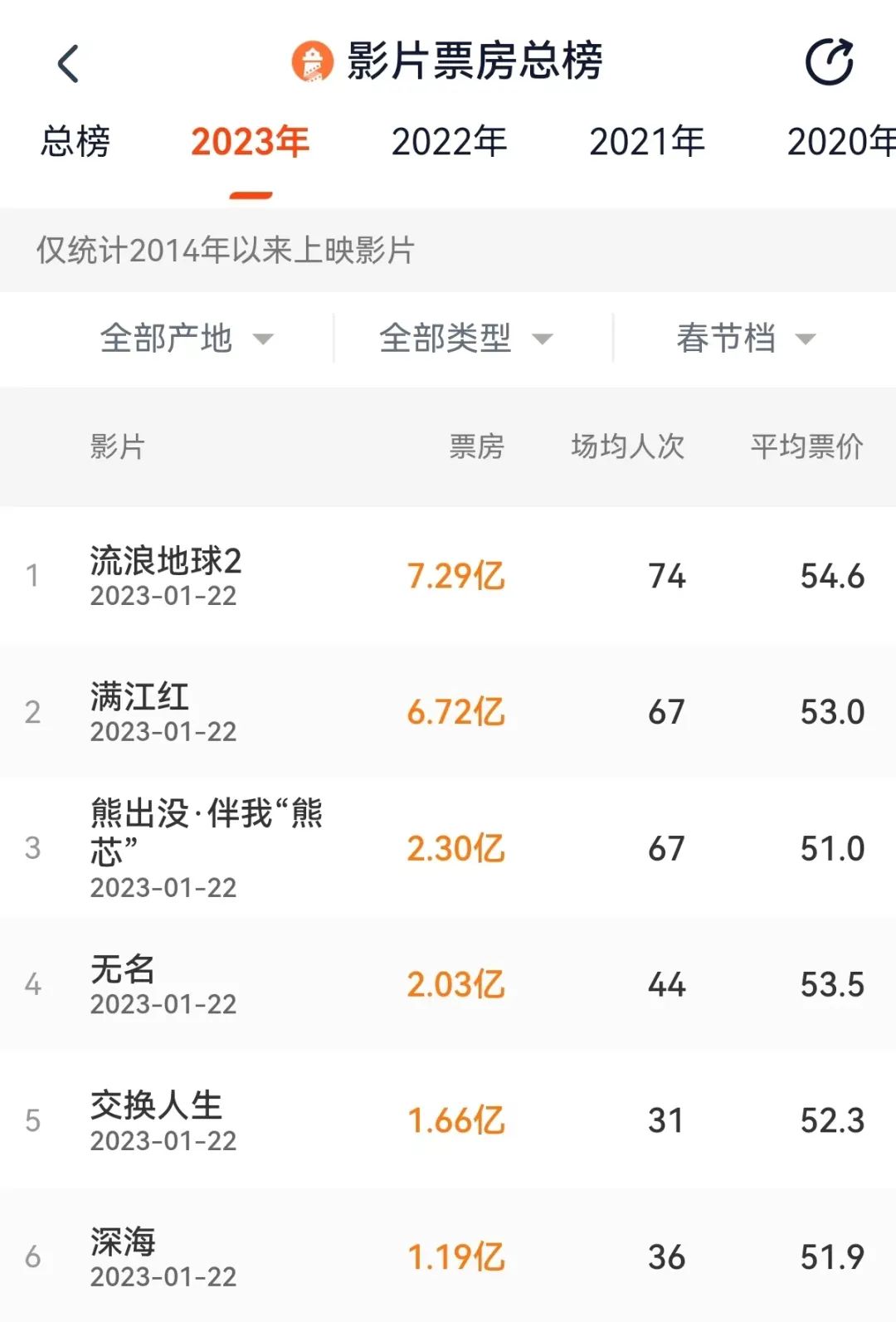Screen dimensions: 896x1322
Task: Open the 2020年 tab
Action: pos(840,142)
